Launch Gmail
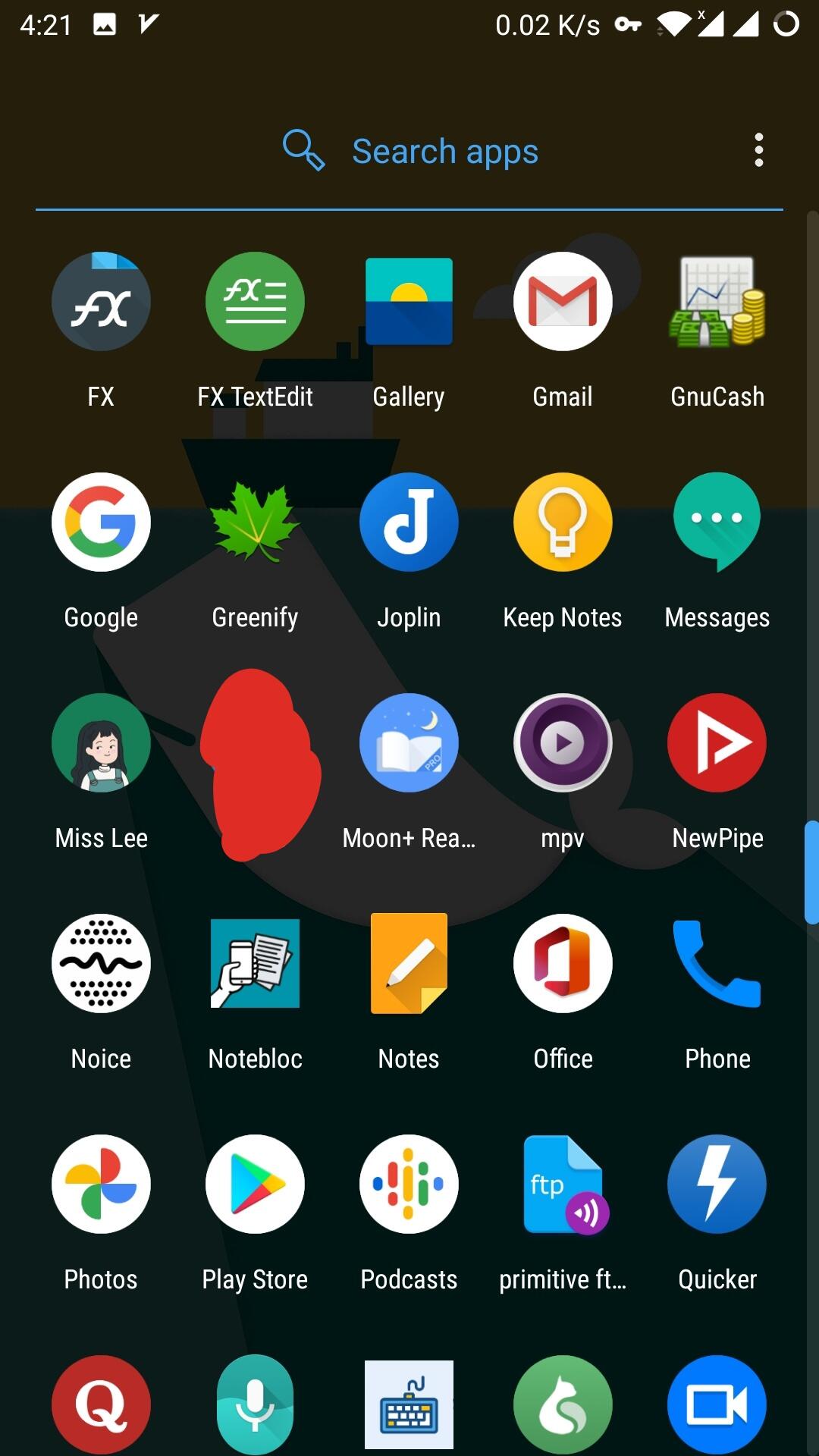 pos(563,302)
